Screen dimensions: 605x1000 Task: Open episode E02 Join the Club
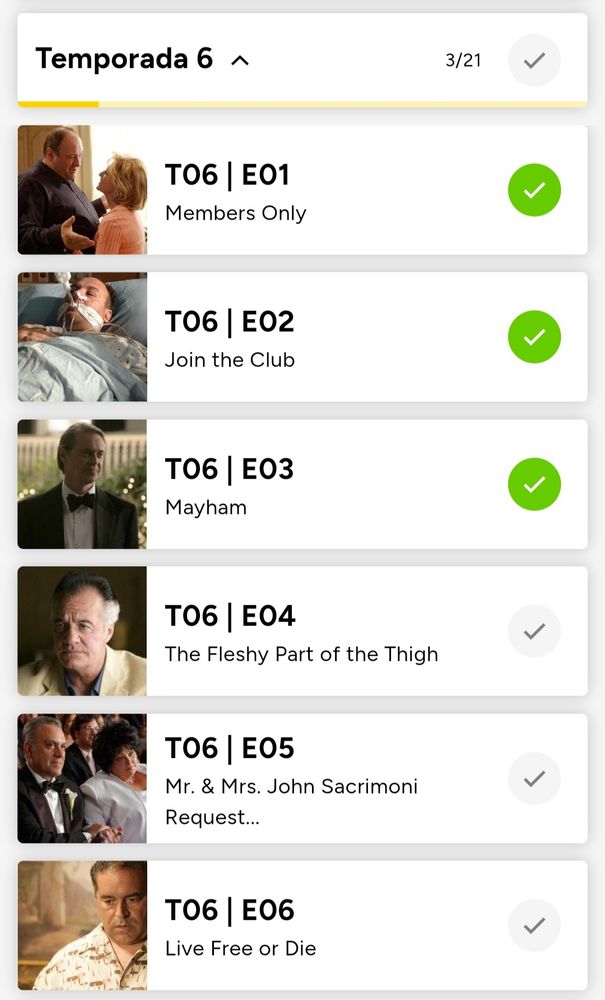(300, 337)
